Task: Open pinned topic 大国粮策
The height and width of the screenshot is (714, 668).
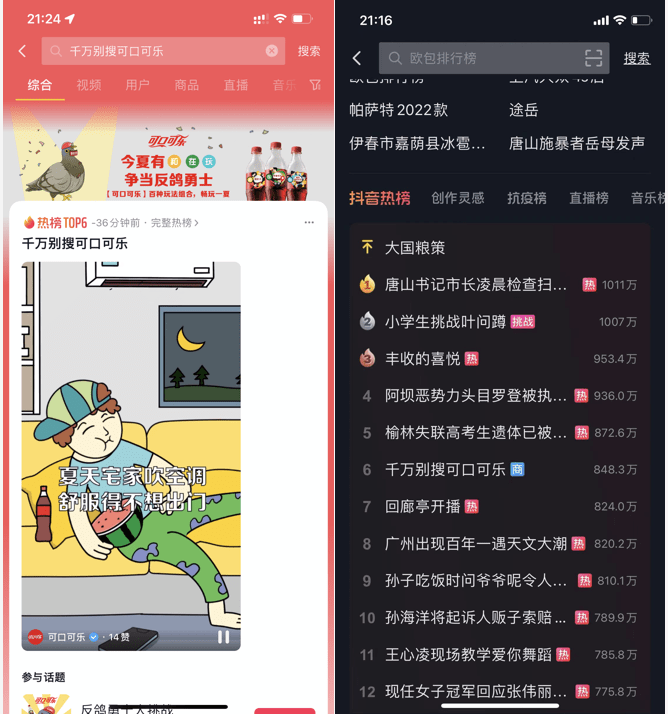Action: point(415,247)
